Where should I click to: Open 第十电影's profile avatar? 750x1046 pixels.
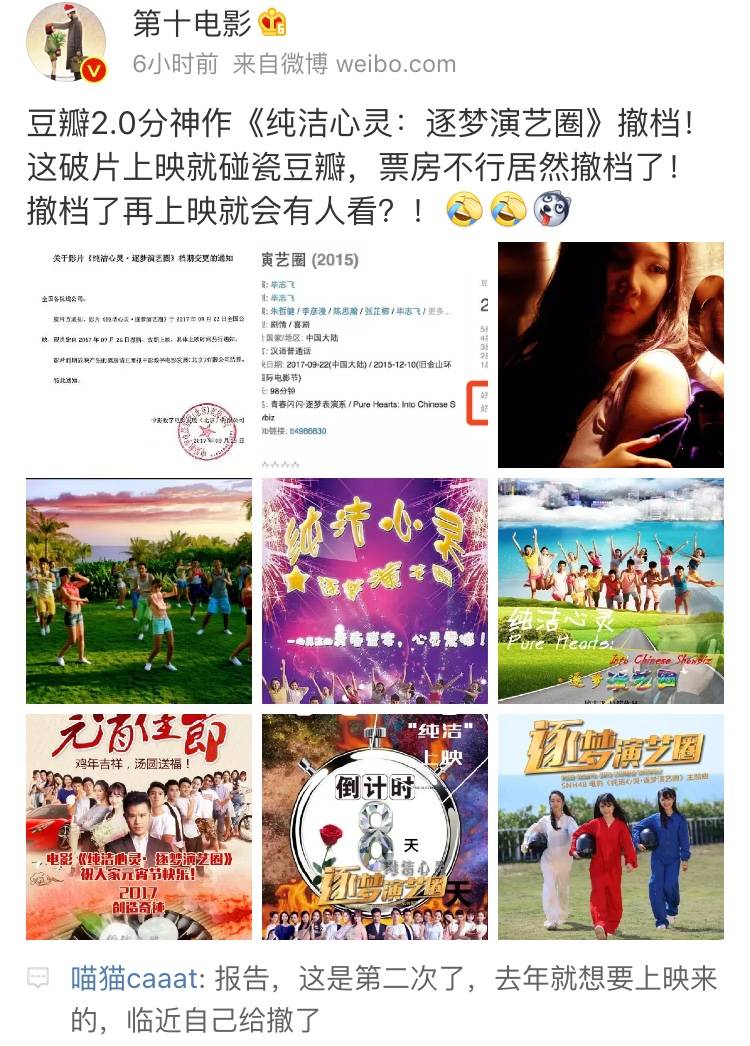[x=66, y=41]
